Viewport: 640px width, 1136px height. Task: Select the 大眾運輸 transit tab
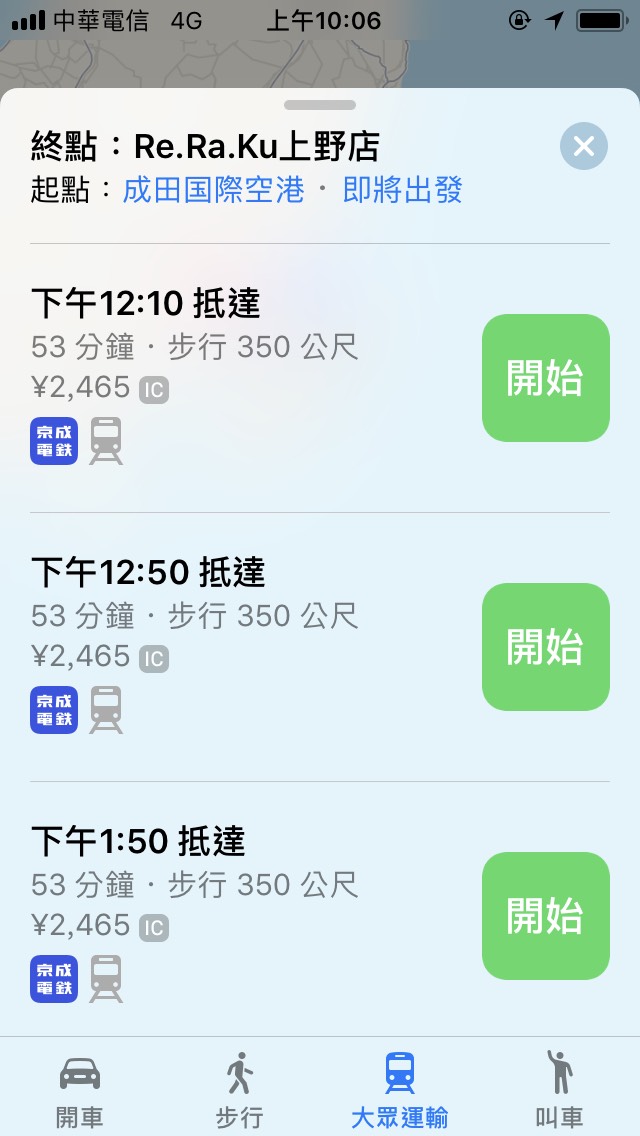pos(400,1088)
